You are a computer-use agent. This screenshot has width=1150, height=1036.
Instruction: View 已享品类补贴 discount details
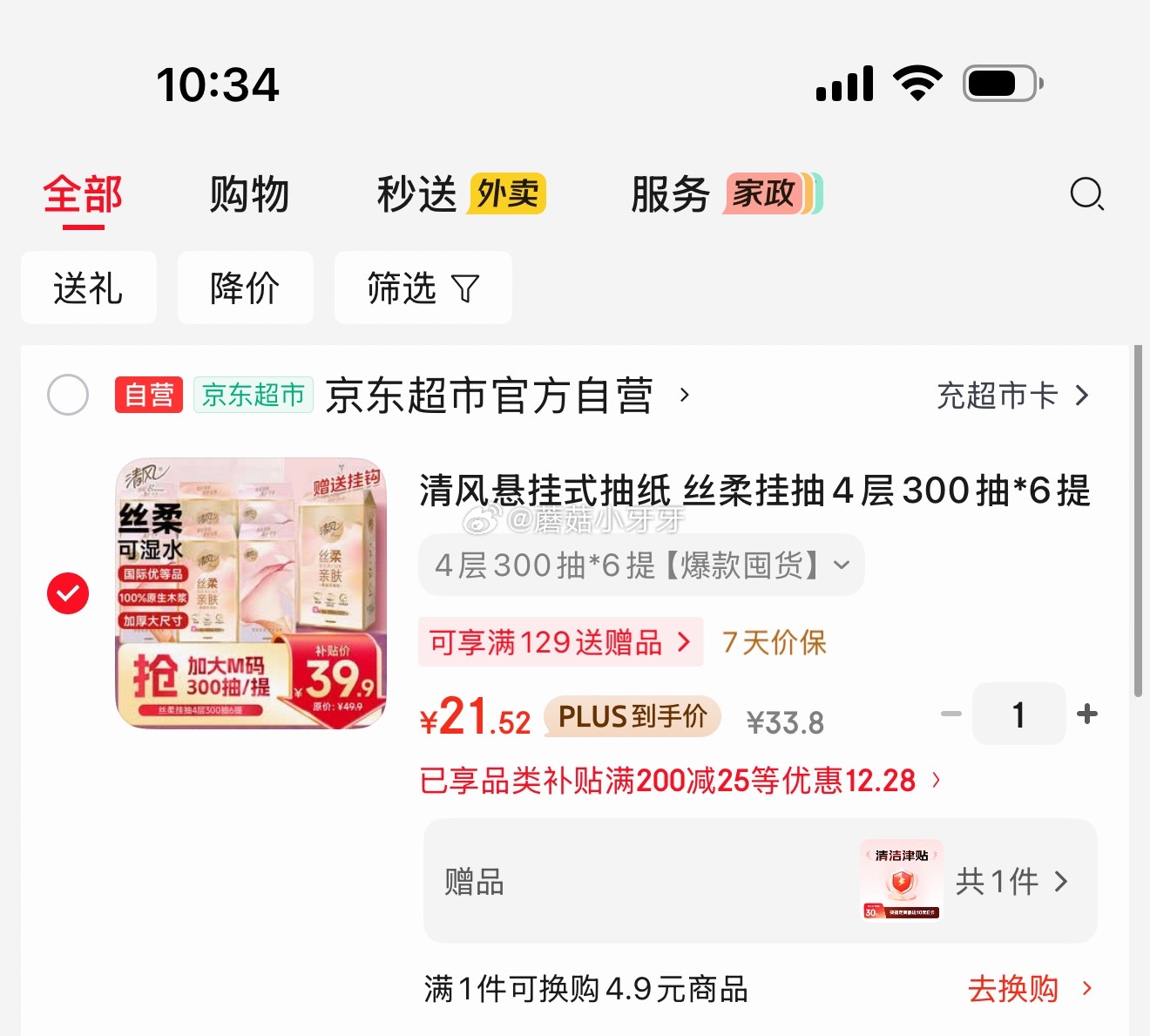click(x=680, y=780)
